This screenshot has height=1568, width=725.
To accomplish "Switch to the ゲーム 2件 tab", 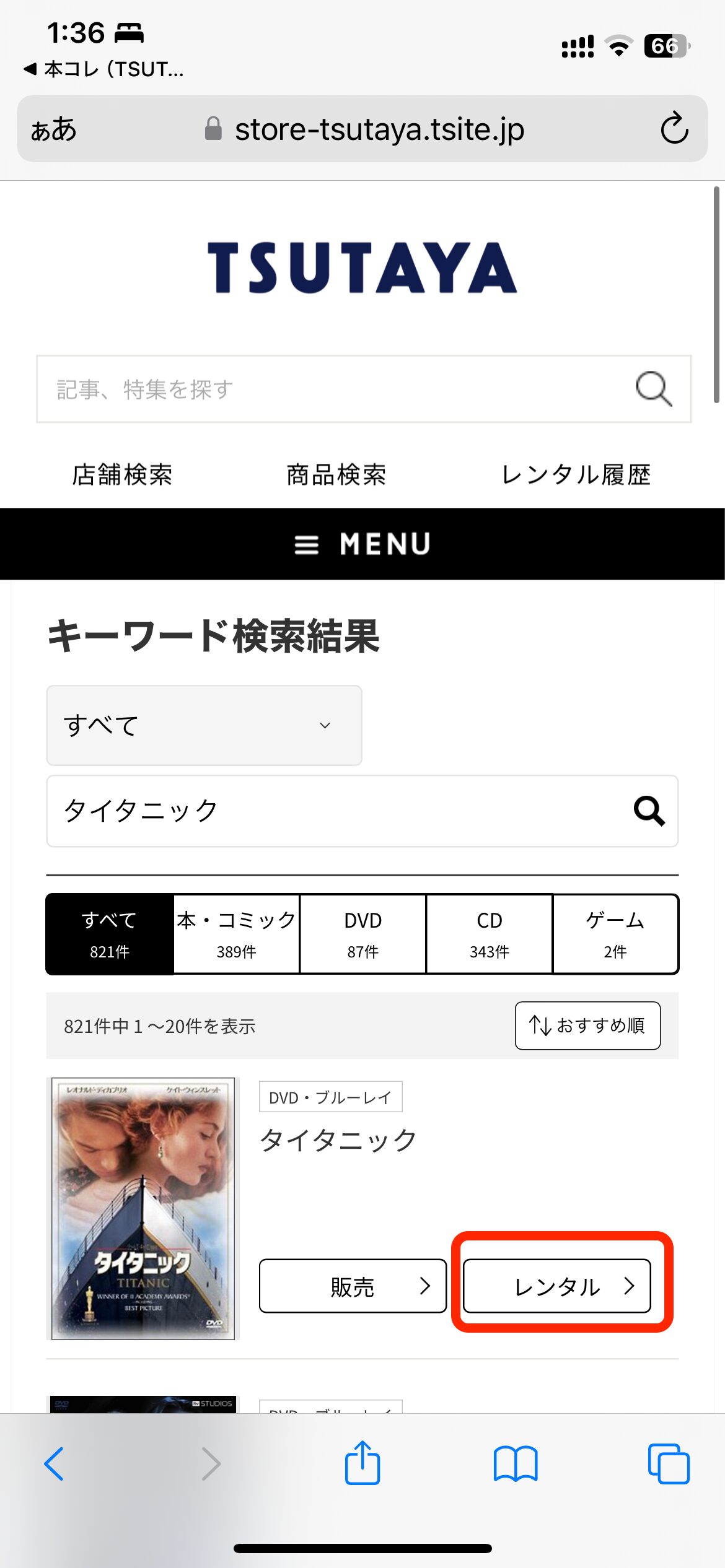I will tap(615, 934).
